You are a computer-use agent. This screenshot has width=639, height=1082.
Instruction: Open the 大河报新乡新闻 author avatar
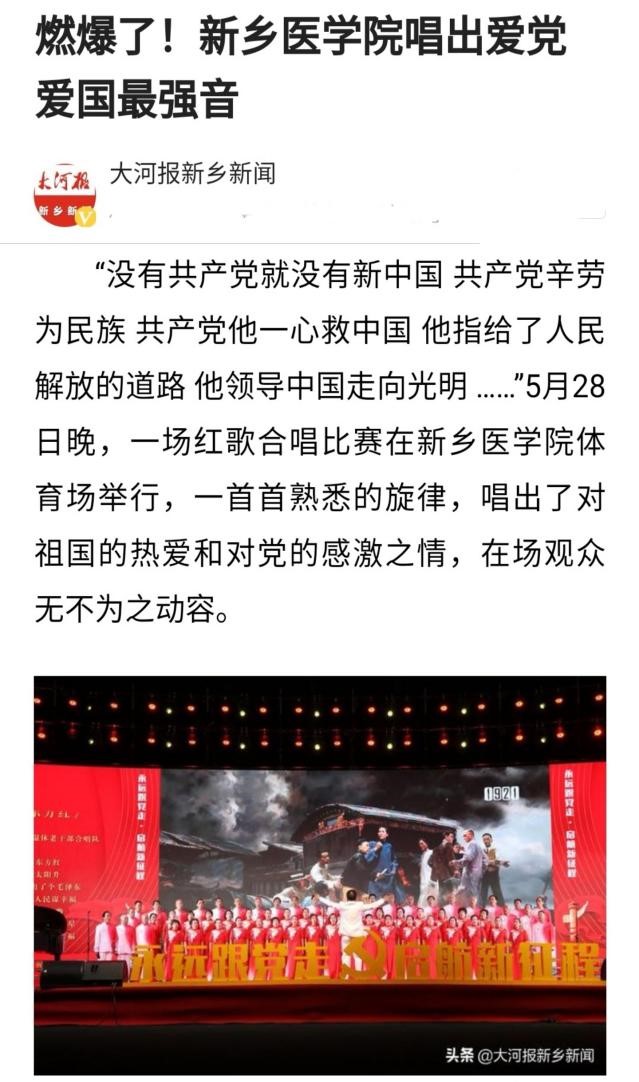coord(65,194)
